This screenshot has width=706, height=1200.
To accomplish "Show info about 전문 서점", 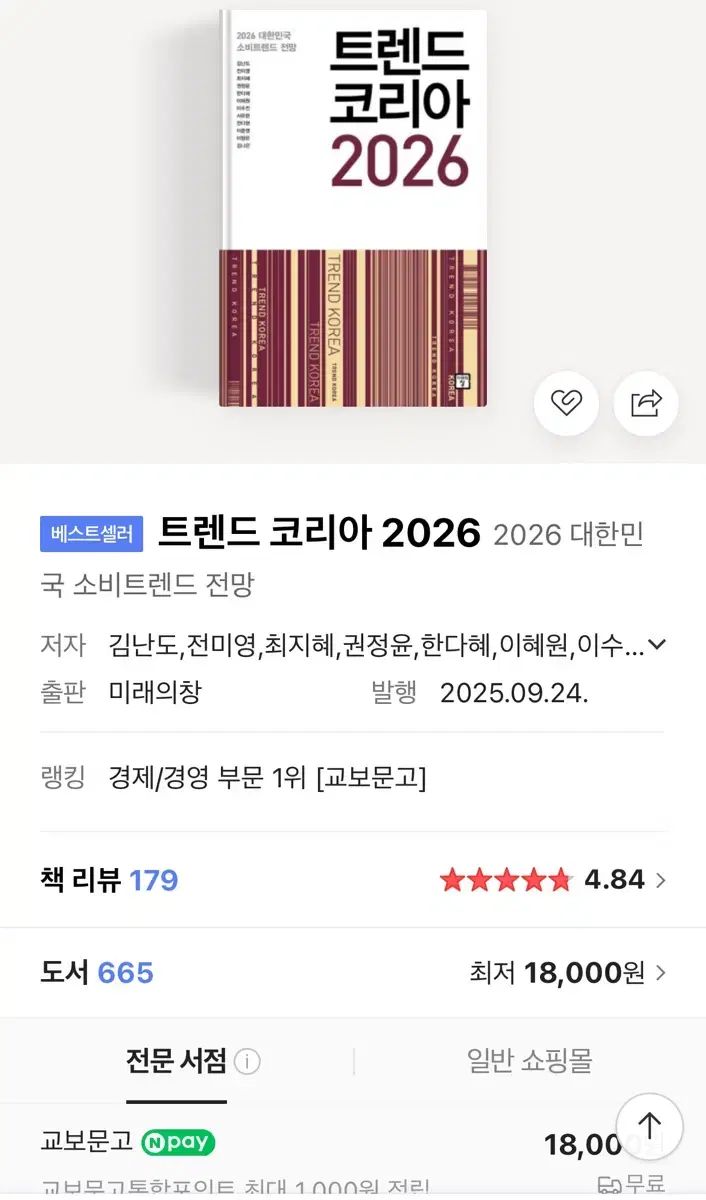I will click(x=247, y=1062).
